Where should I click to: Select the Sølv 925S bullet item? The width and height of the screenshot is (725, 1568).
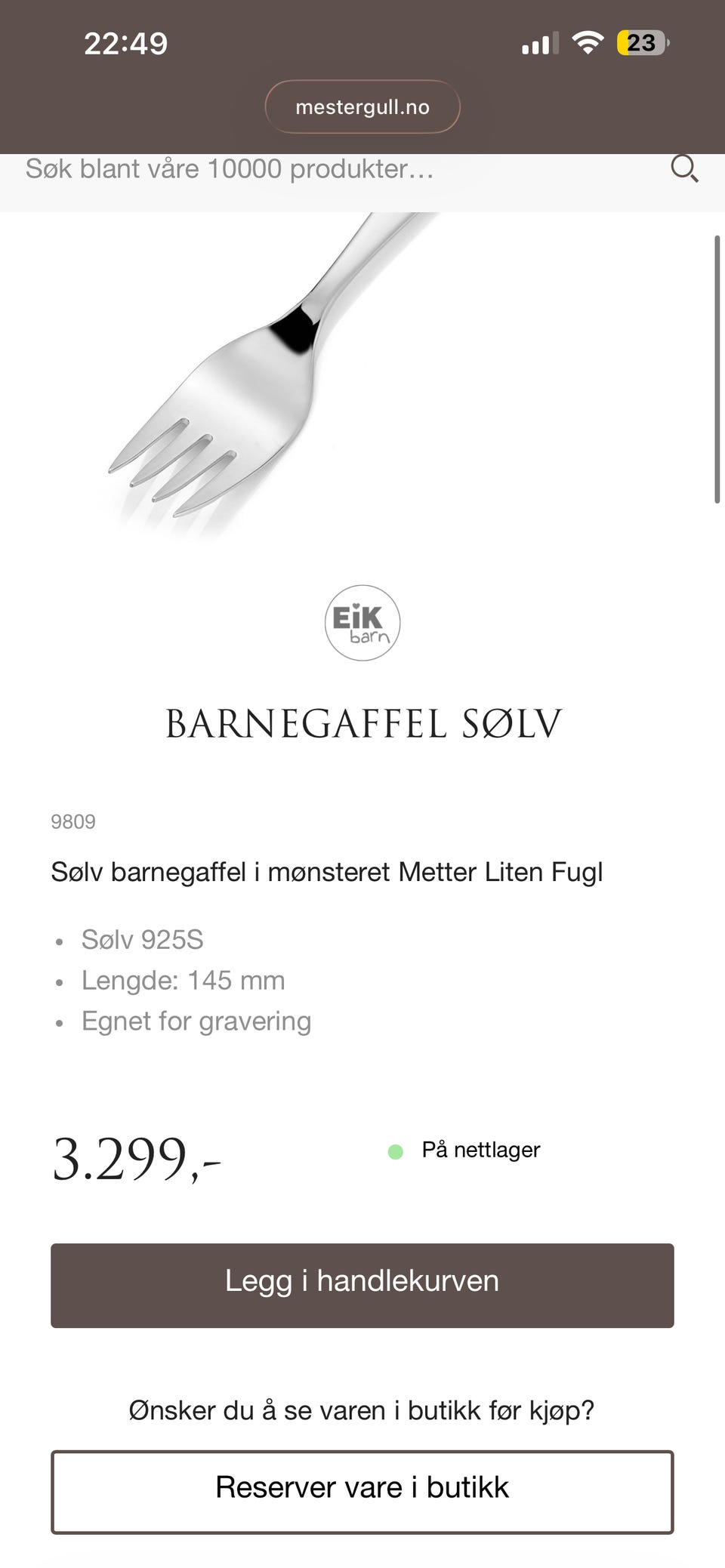[144, 939]
